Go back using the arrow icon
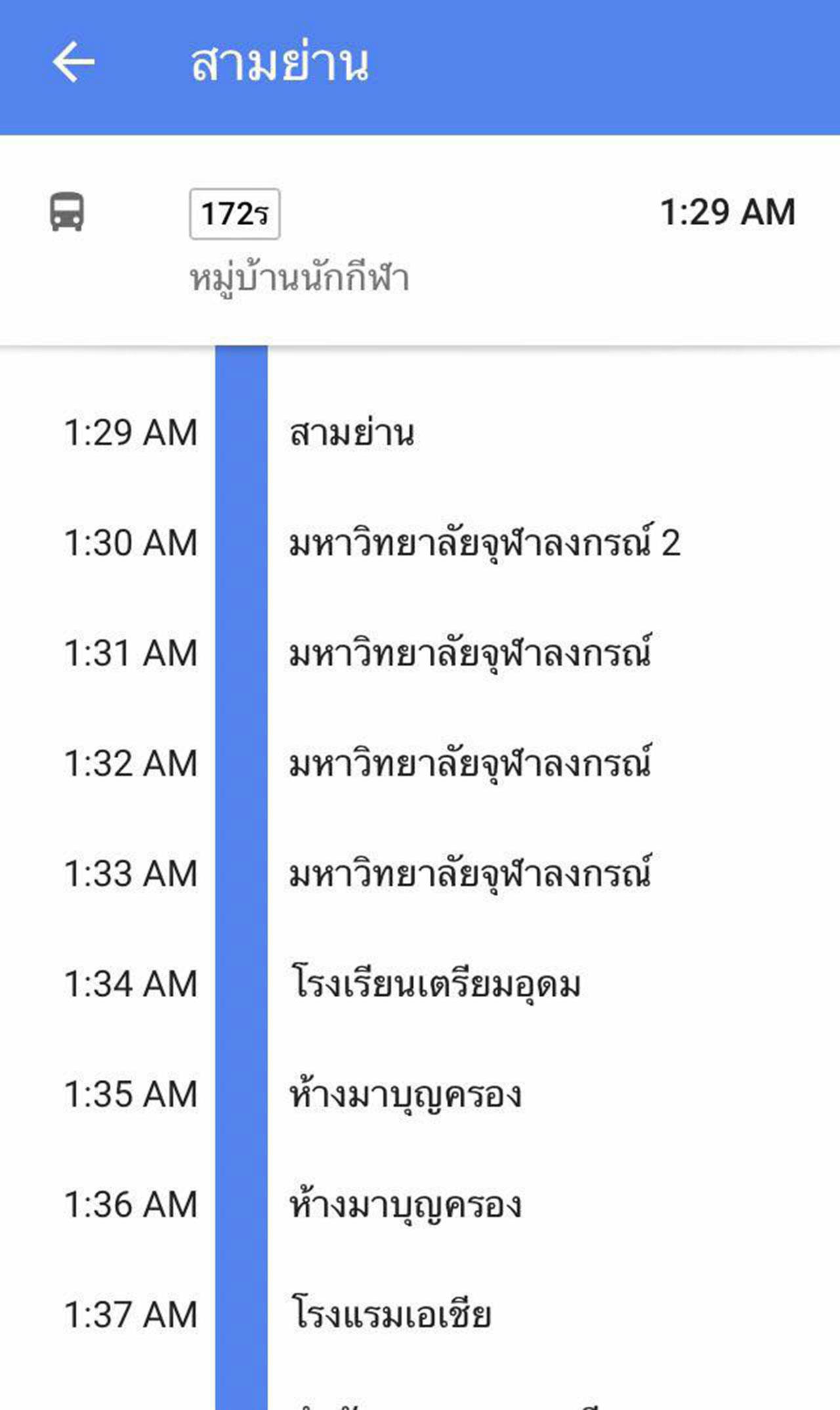840x1410 pixels. click(x=73, y=62)
